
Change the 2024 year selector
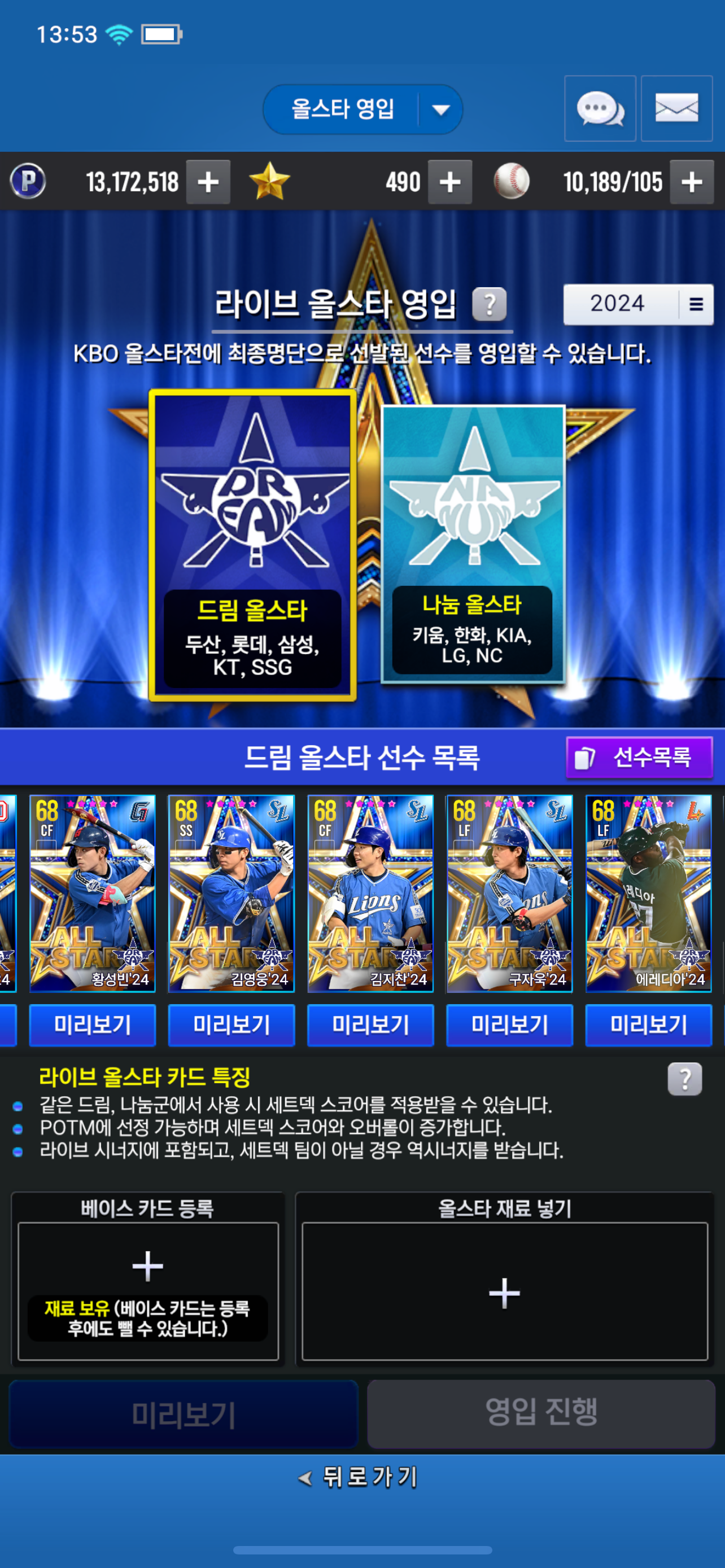point(638,304)
